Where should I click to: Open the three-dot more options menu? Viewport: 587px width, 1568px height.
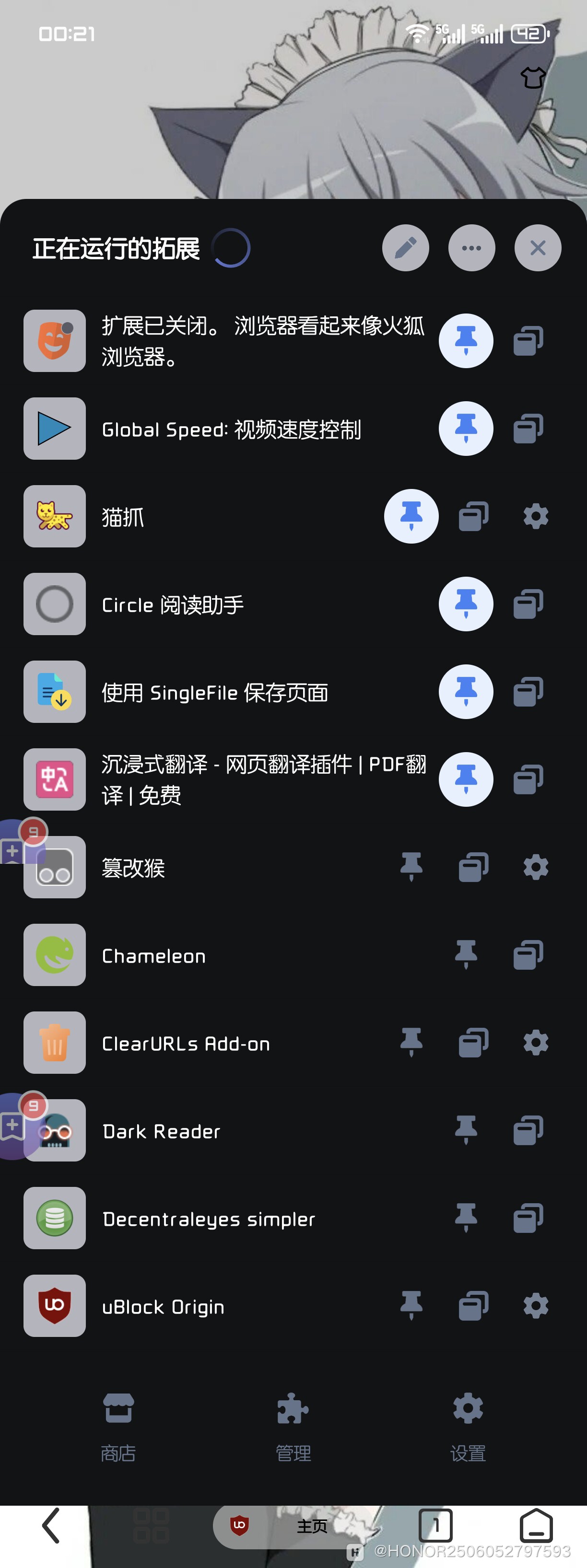[x=471, y=248]
